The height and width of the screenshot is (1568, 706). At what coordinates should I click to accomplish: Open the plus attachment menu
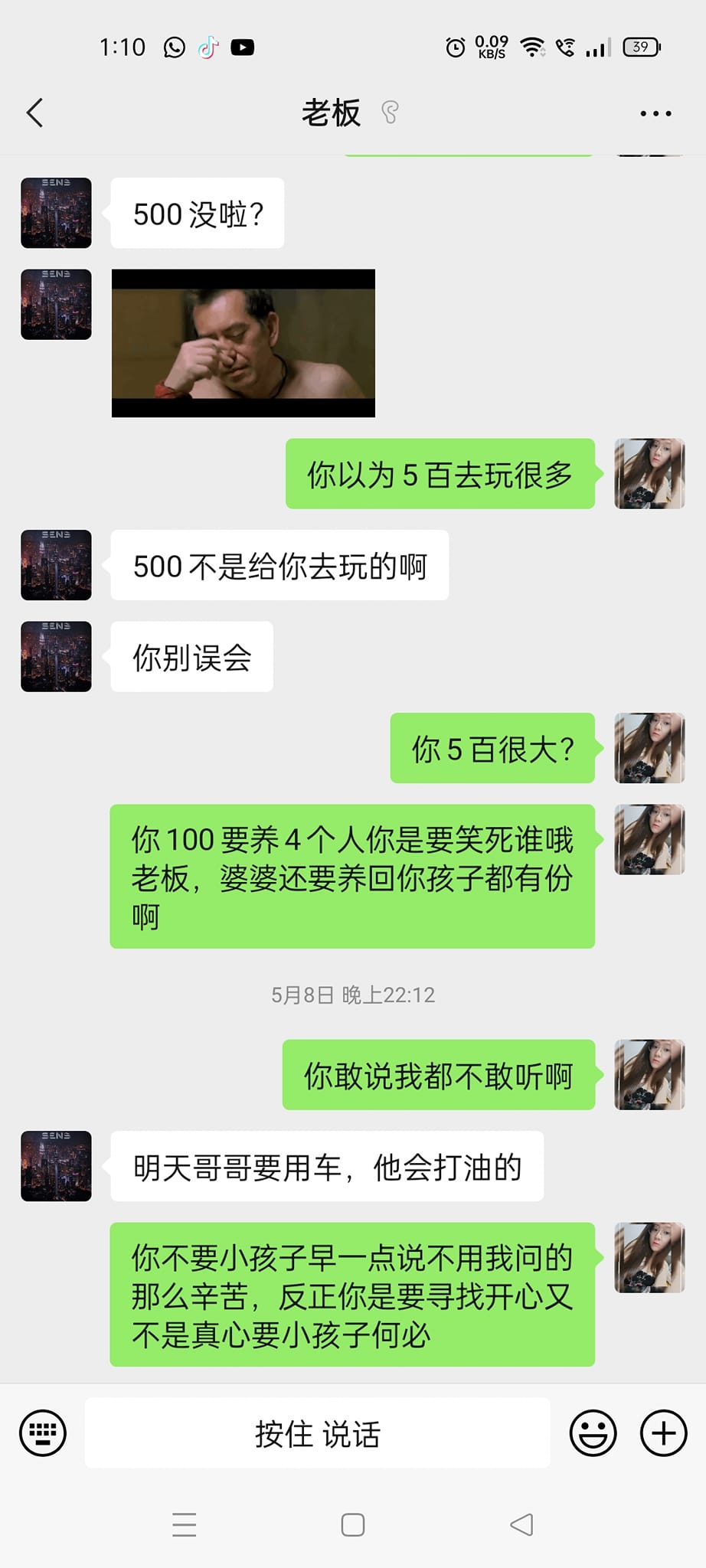663,1432
